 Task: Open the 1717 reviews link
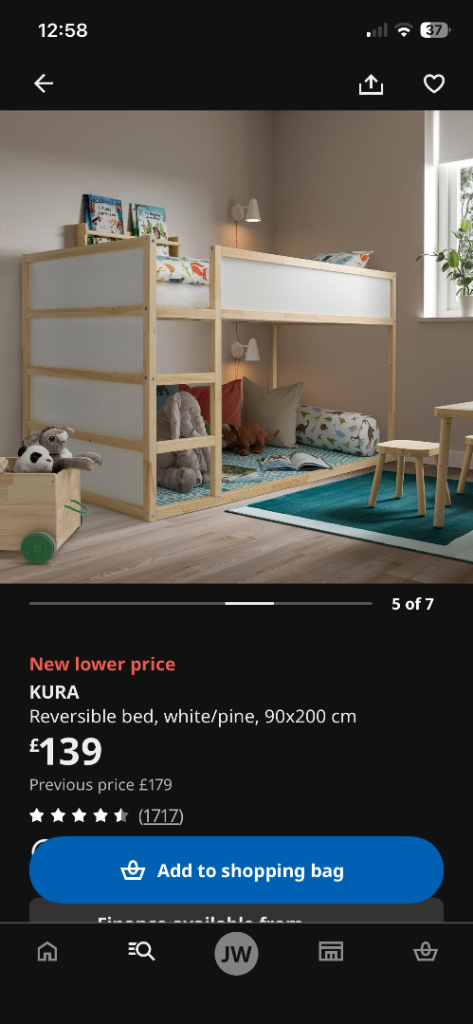pyautogui.click(x=161, y=816)
